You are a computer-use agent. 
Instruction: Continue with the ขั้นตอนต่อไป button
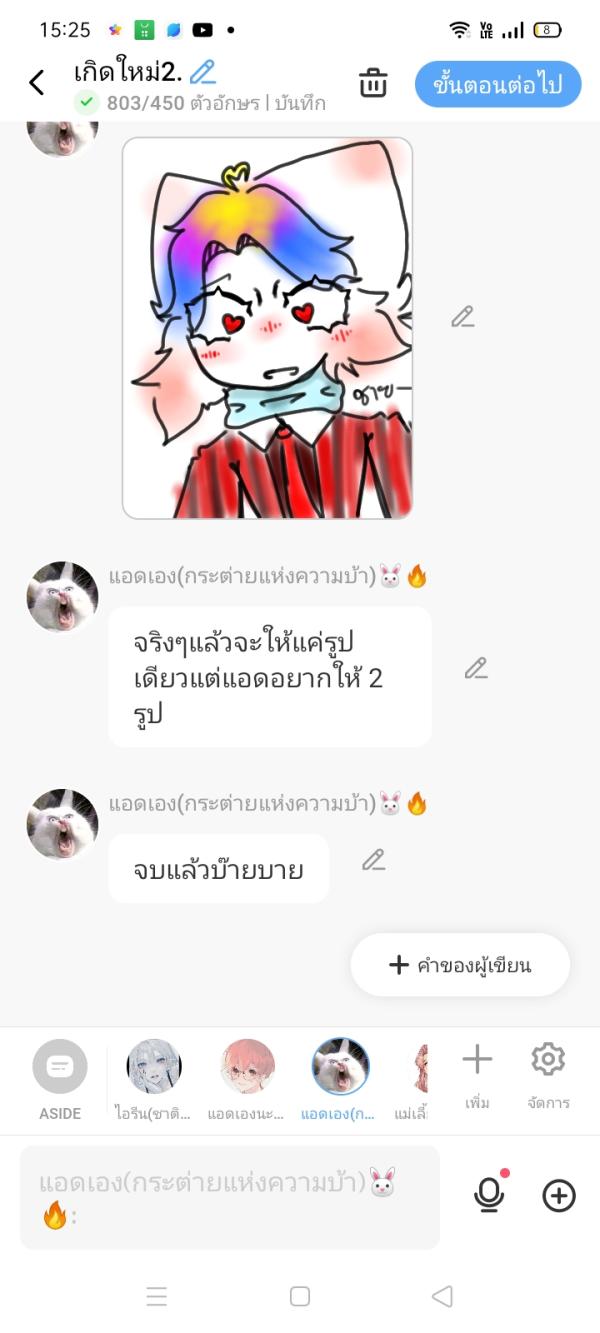497,84
